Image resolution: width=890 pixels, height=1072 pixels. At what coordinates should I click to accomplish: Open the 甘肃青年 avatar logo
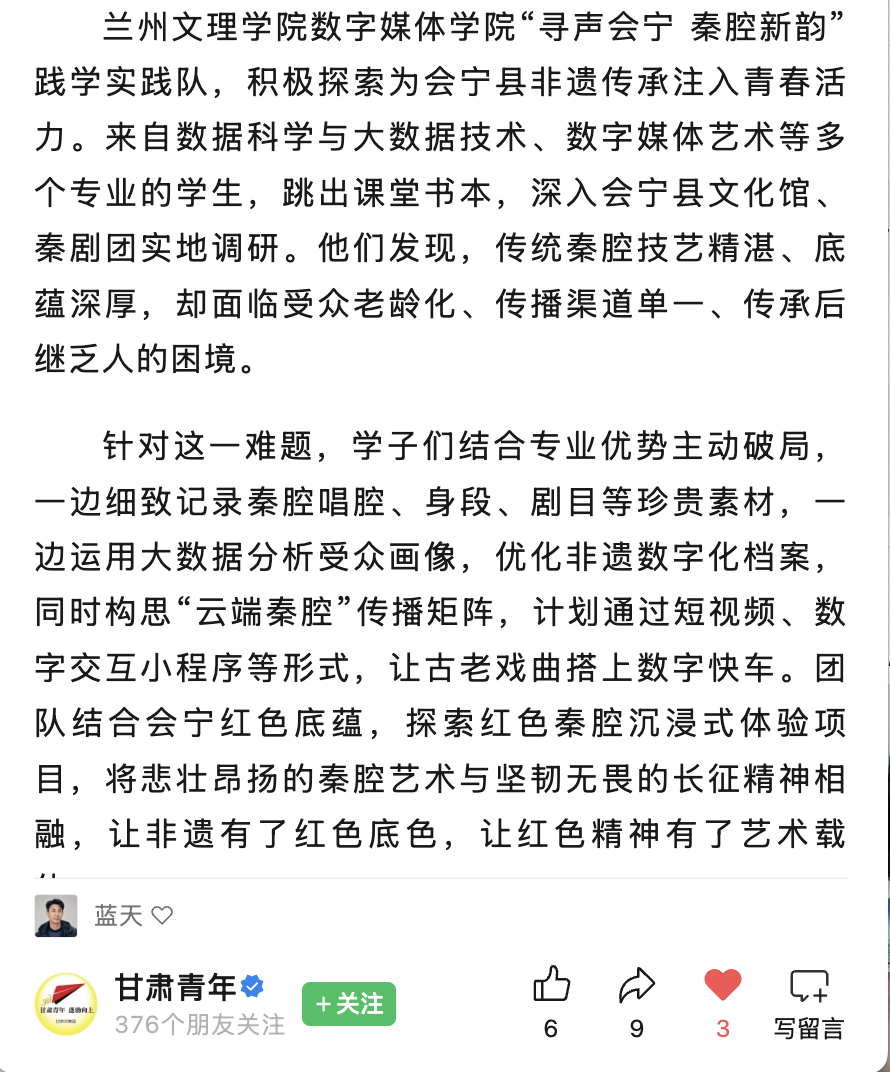pyautogui.click(x=66, y=1004)
